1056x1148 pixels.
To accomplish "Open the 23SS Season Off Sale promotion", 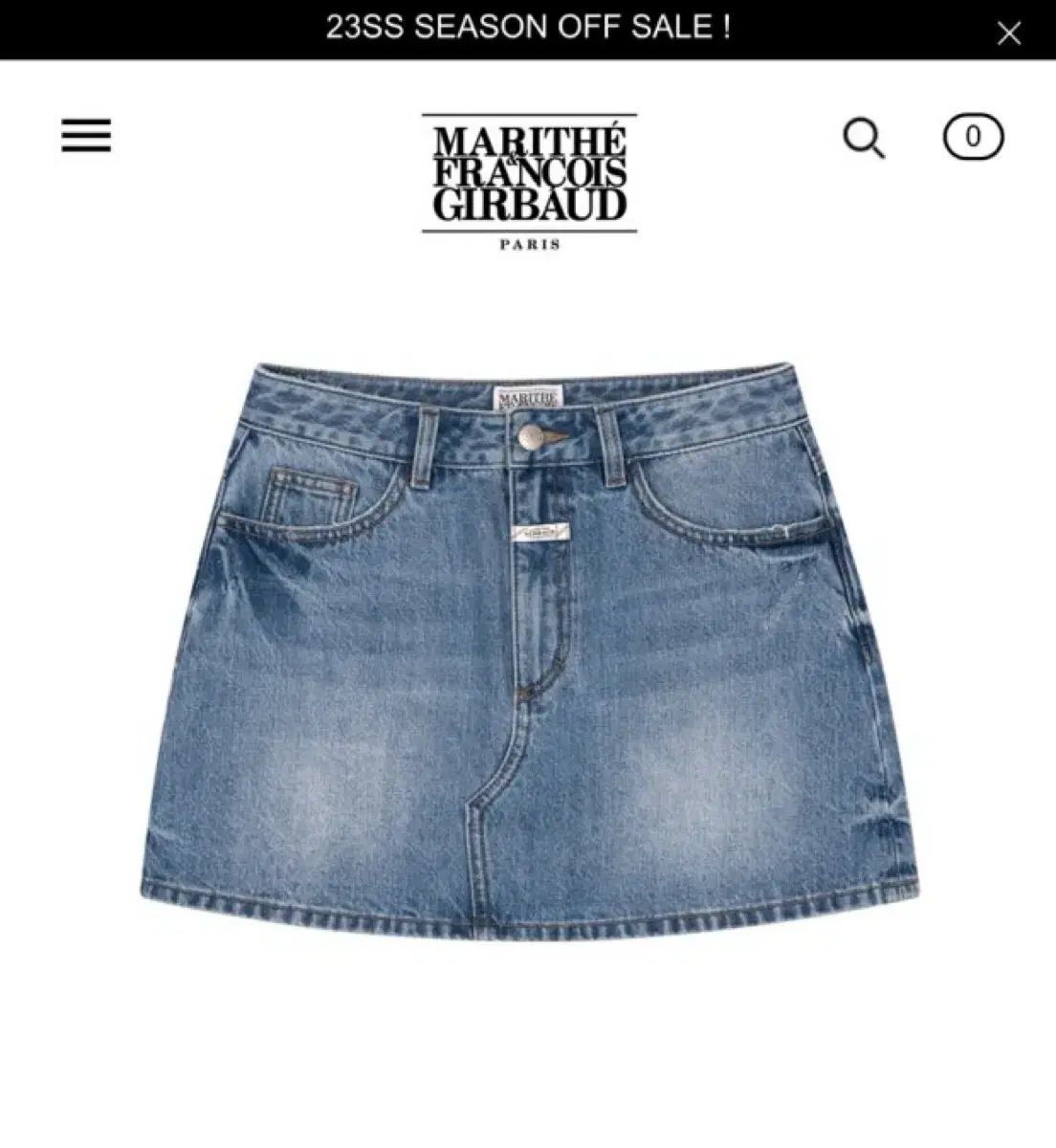I will [x=528, y=27].
